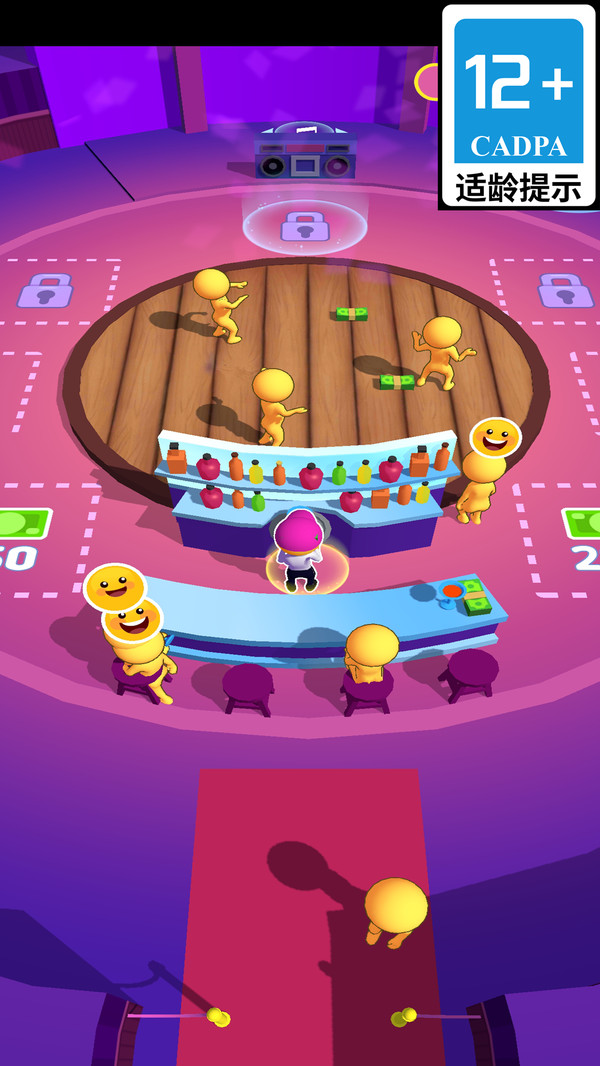Image resolution: width=600 pixels, height=1066 pixels.
Task: Open the CADPA 12+ age rating notice
Action: (x=518, y=106)
